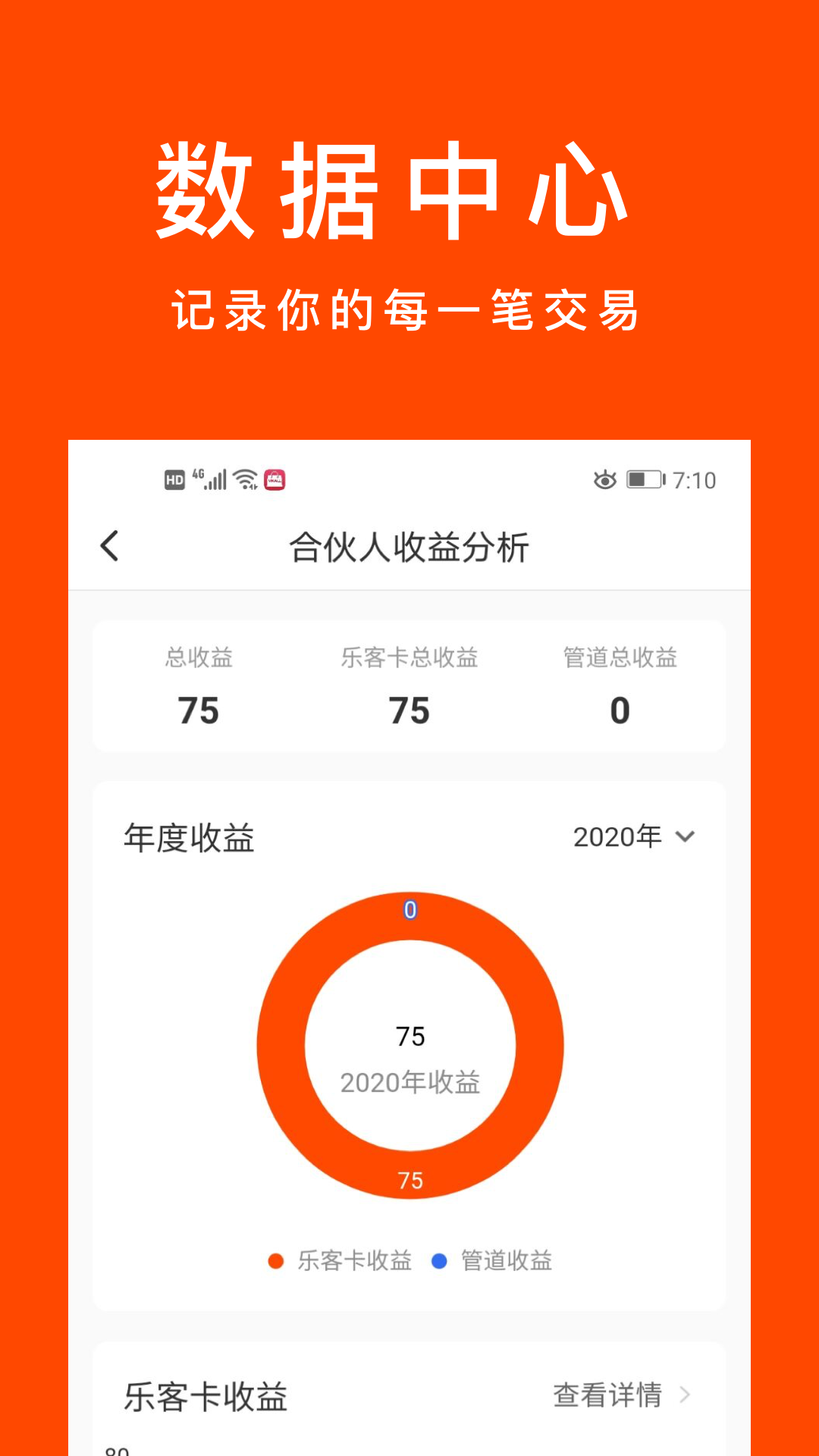The width and height of the screenshot is (819, 1456).
Task: Tap the Weibo app icon in status bar
Action: [276, 478]
